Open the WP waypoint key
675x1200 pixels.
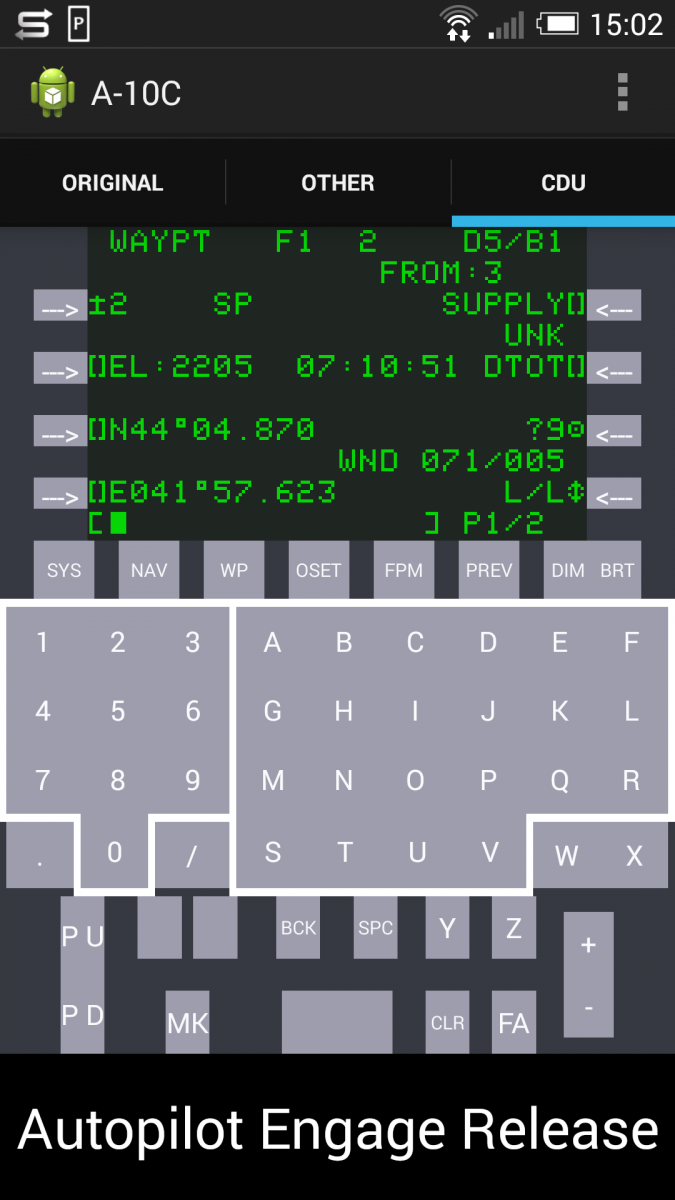234,570
